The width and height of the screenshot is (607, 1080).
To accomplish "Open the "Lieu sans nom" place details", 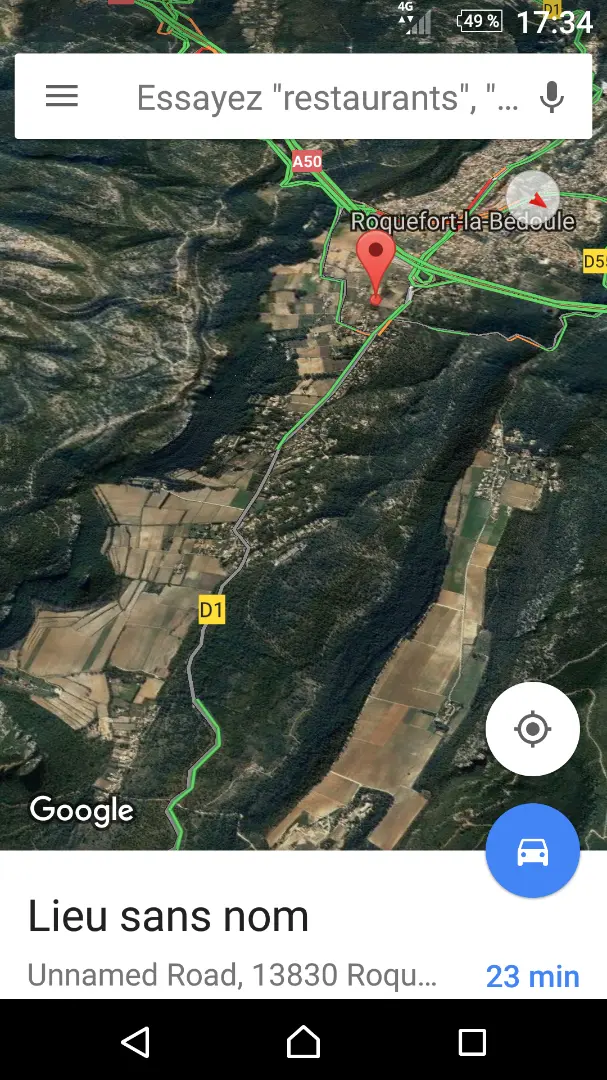I will [169, 917].
